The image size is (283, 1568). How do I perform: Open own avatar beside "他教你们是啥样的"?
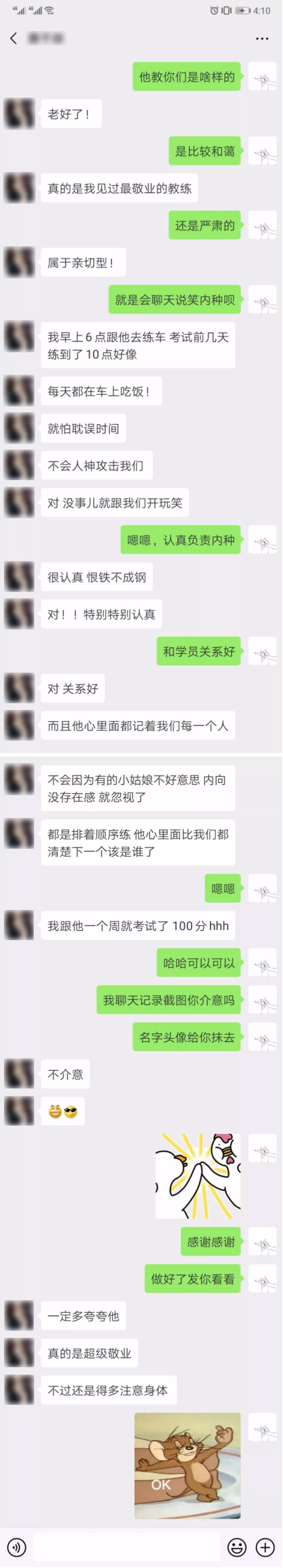263,77
